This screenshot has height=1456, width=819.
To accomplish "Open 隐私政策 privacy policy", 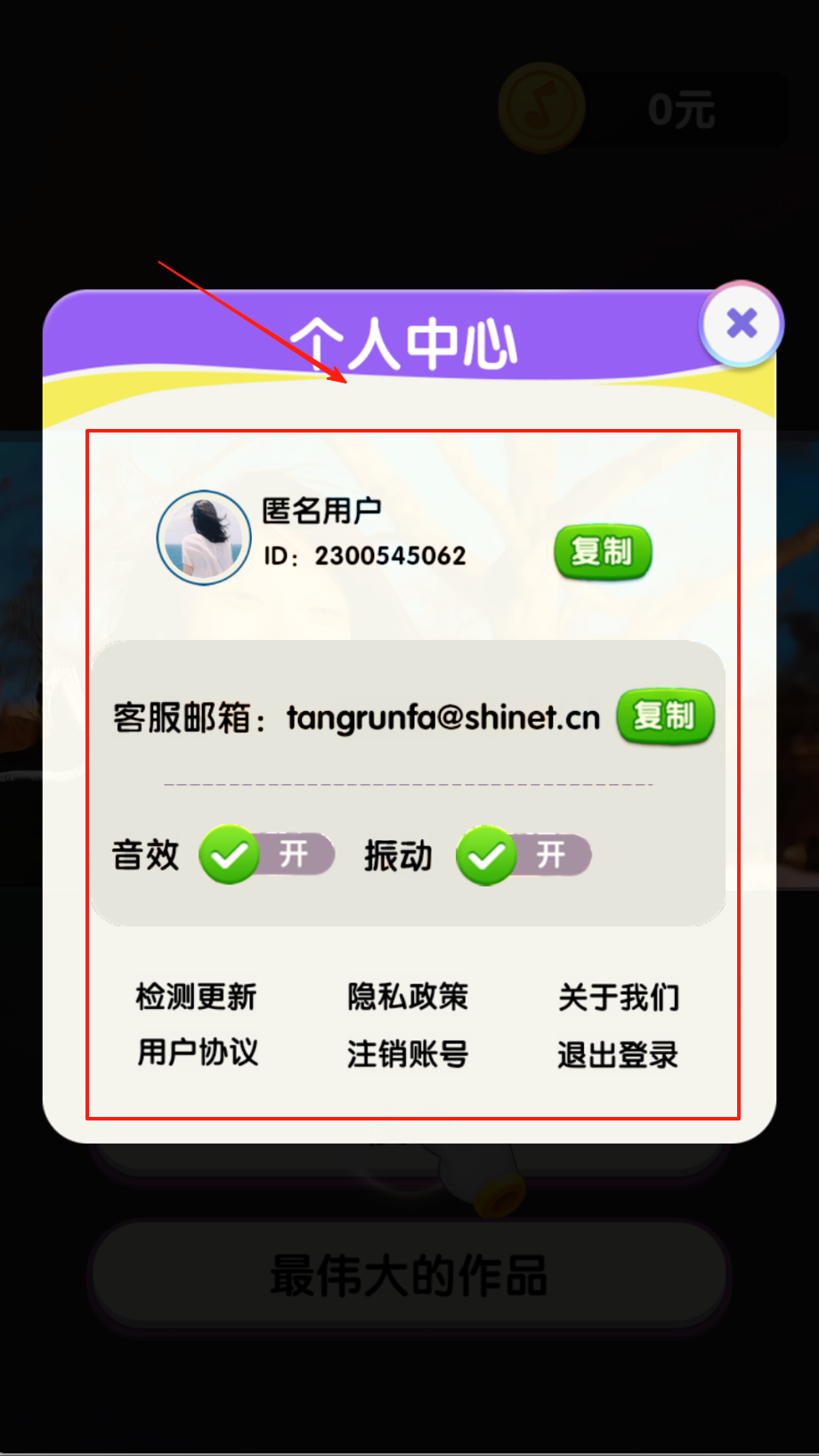I will tap(408, 997).
